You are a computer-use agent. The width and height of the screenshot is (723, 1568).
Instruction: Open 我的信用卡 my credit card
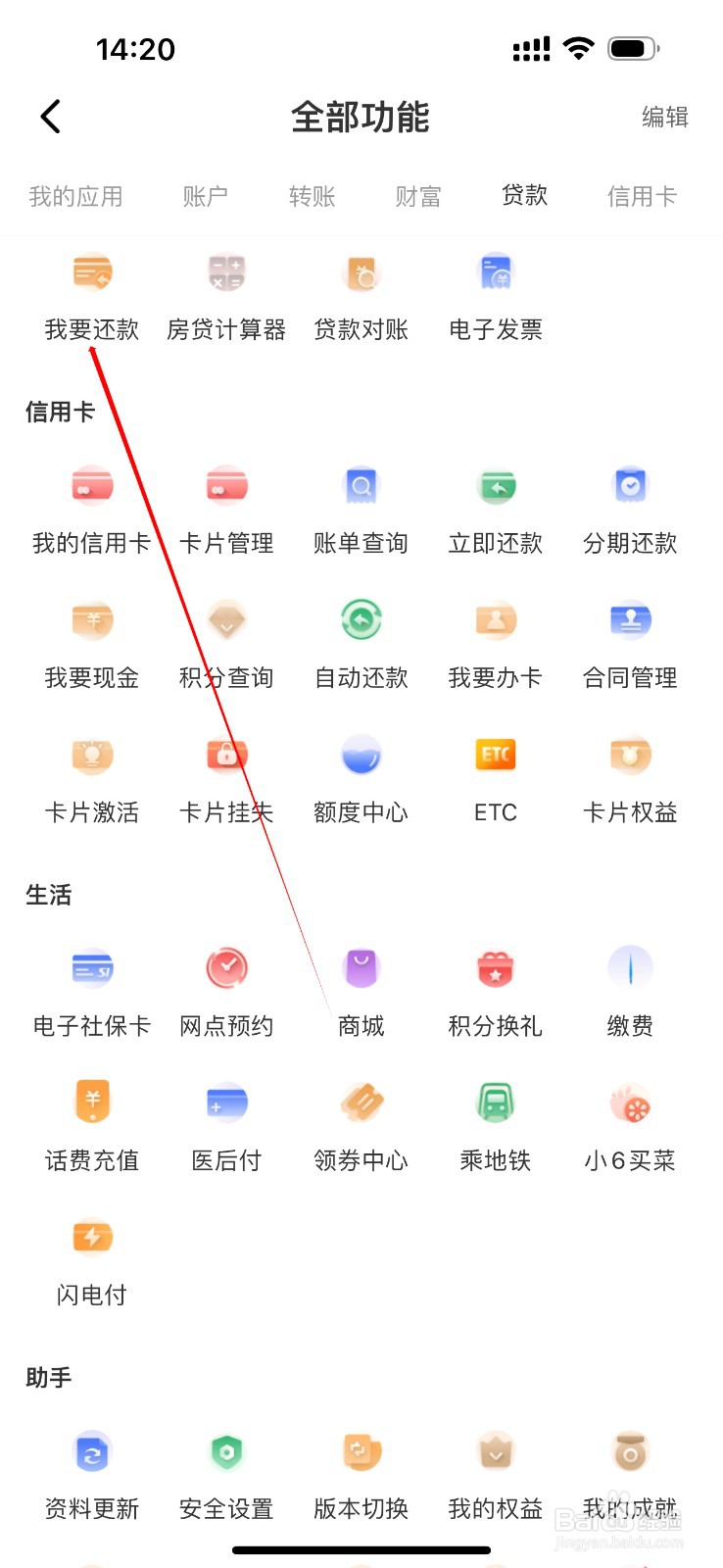pos(92,505)
